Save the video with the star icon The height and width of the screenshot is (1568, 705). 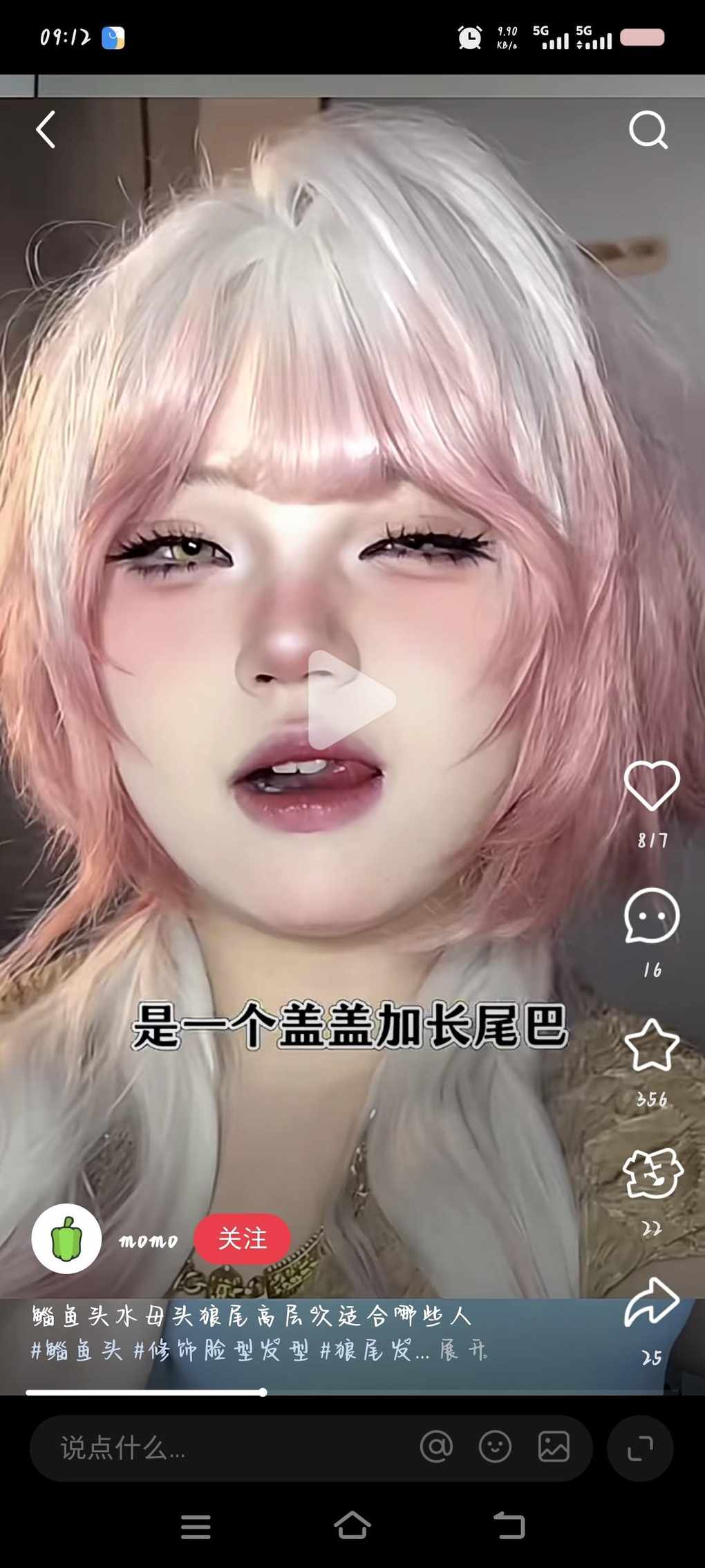click(651, 1045)
